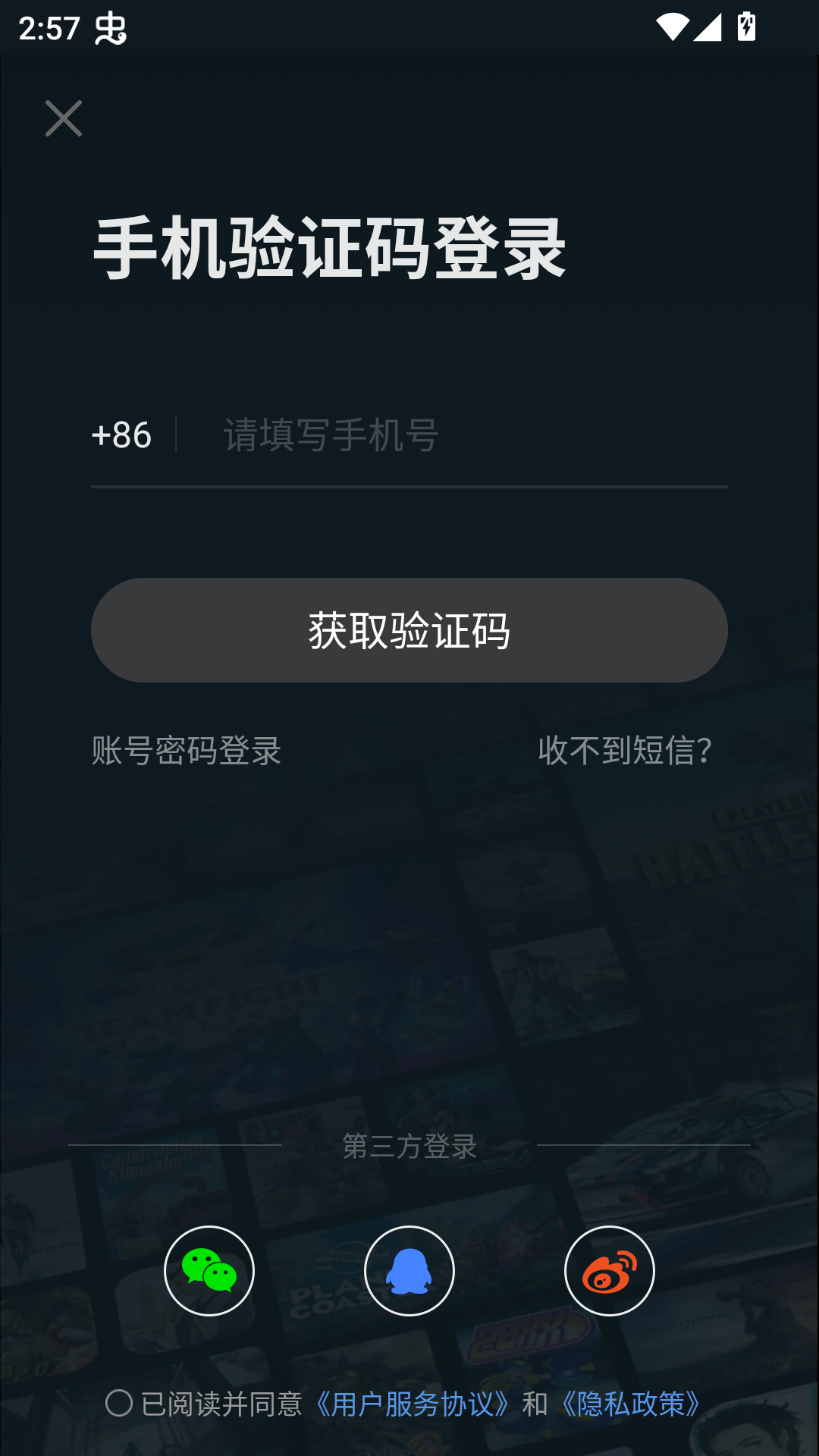Log in with Weibo

(609, 1270)
